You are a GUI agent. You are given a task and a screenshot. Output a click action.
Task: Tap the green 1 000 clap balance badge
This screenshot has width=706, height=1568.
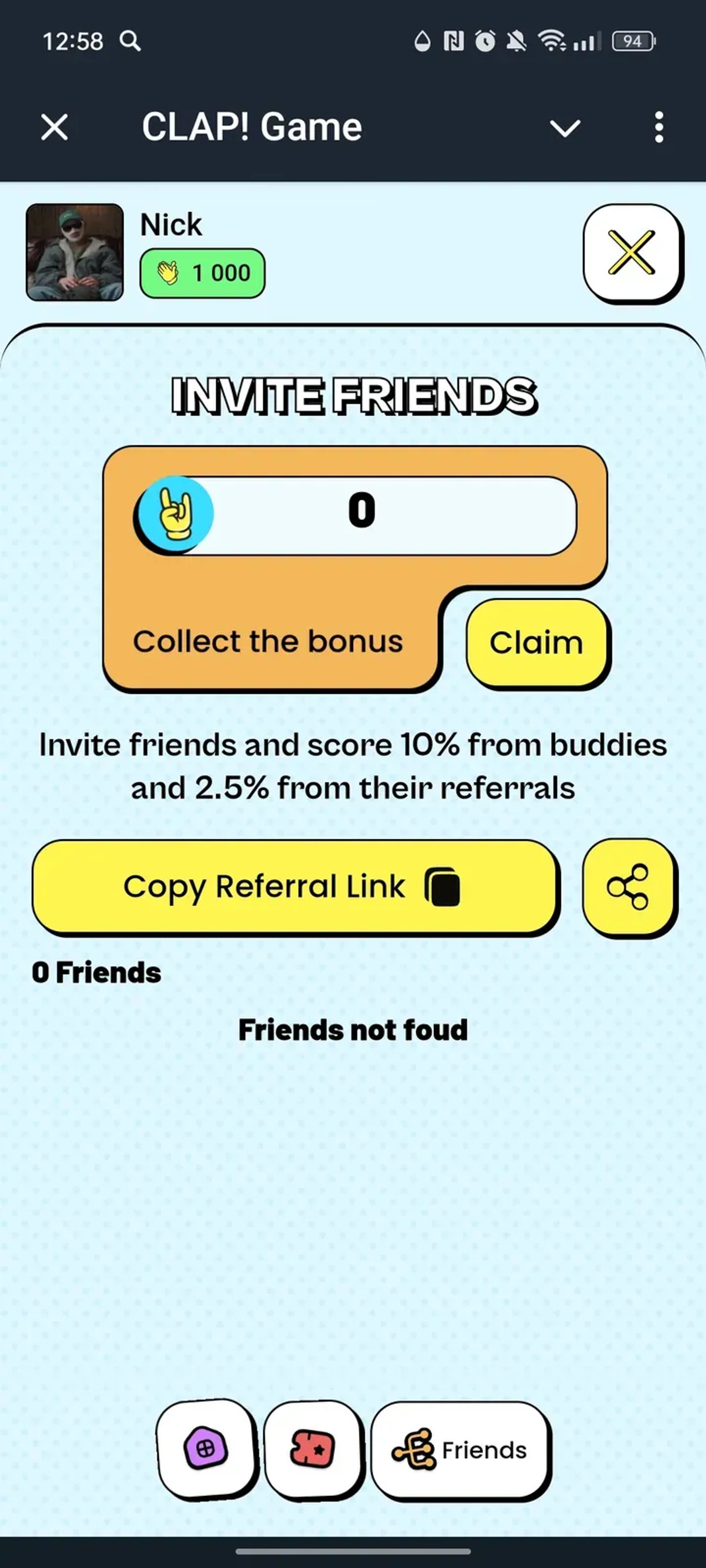point(202,273)
